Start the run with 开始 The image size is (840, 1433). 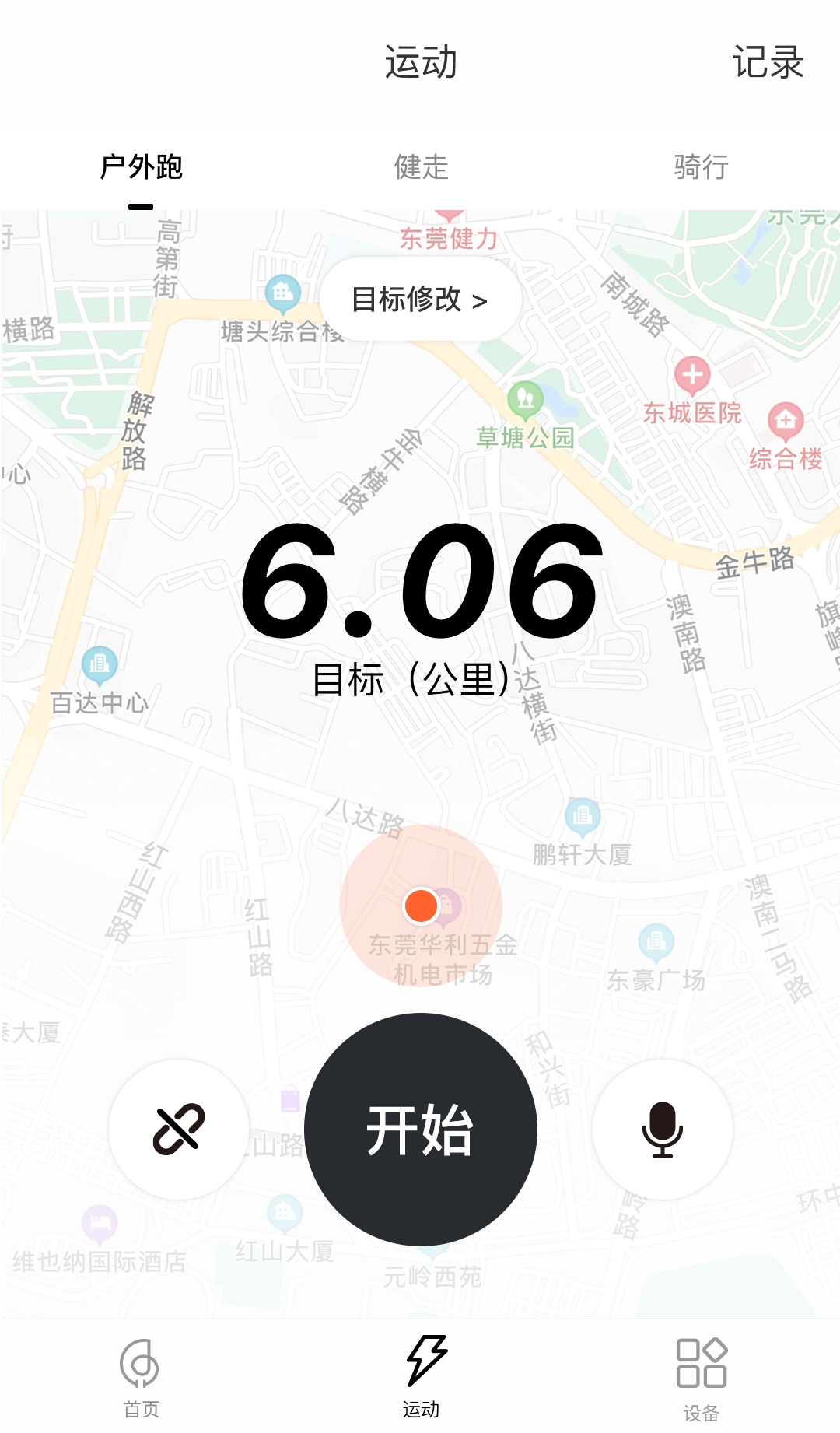pyautogui.click(x=420, y=1129)
